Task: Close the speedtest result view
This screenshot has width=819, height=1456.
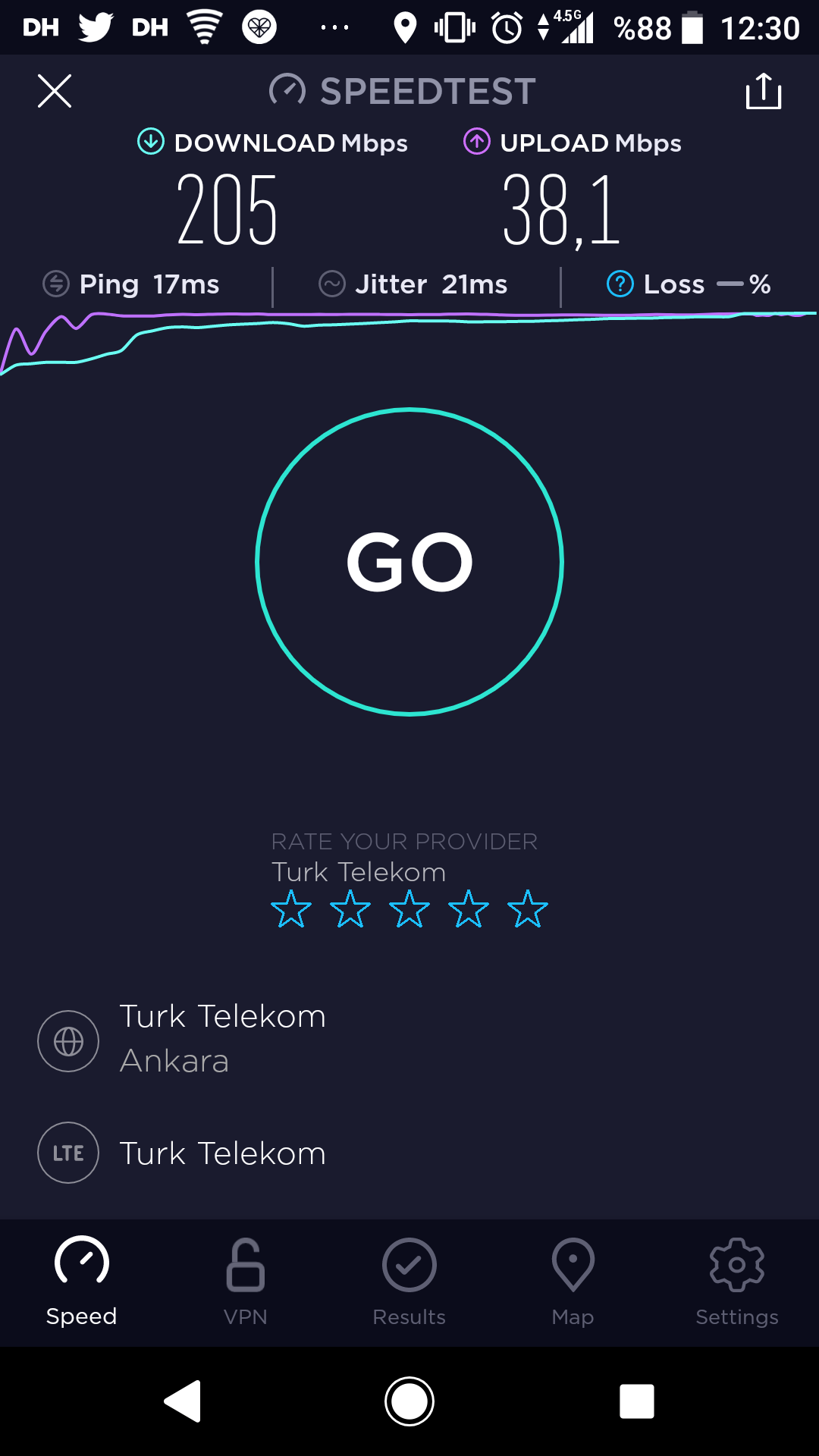Action: (x=55, y=91)
